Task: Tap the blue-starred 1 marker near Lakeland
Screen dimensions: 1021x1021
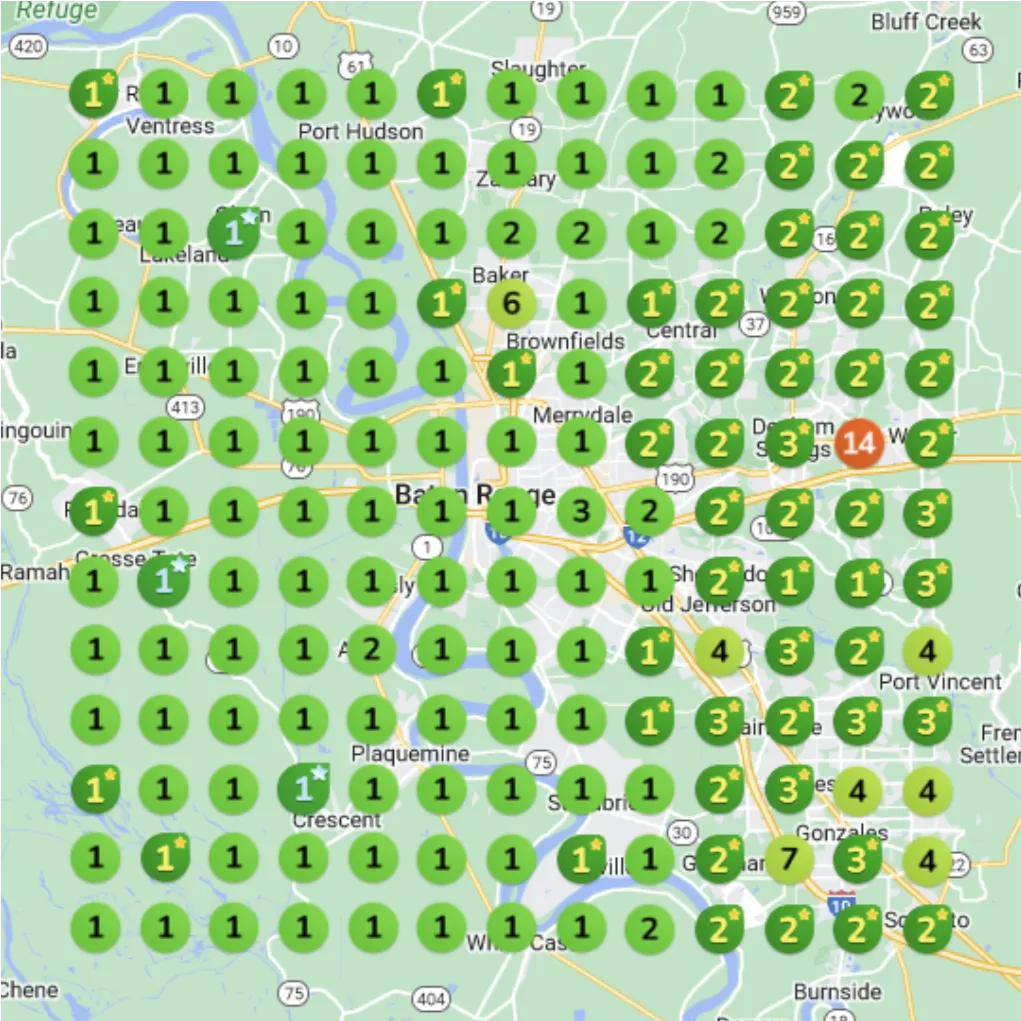Action: (x=233, y=233)
